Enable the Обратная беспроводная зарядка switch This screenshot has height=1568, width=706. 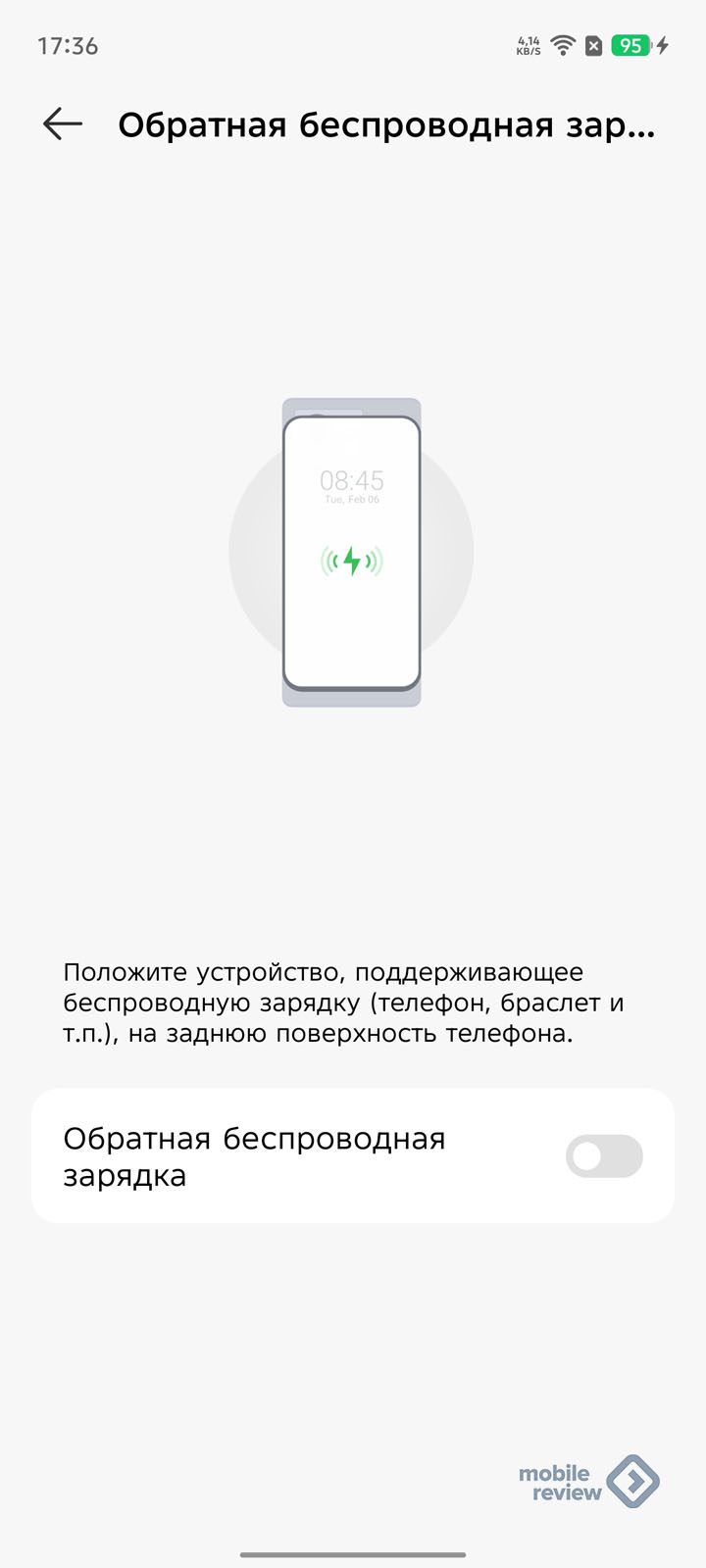tap(603, 1156)
